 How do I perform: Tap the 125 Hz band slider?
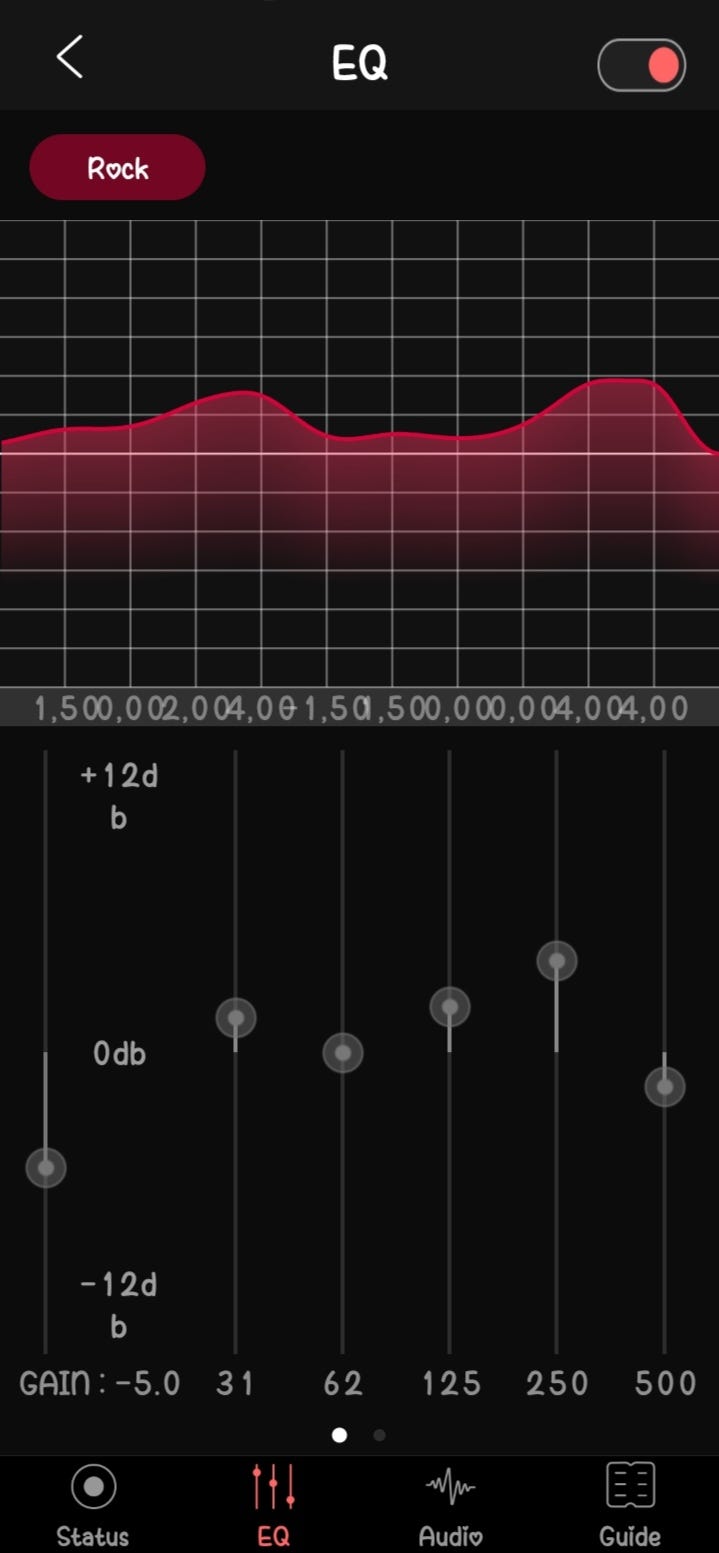tap(450, 1006)
